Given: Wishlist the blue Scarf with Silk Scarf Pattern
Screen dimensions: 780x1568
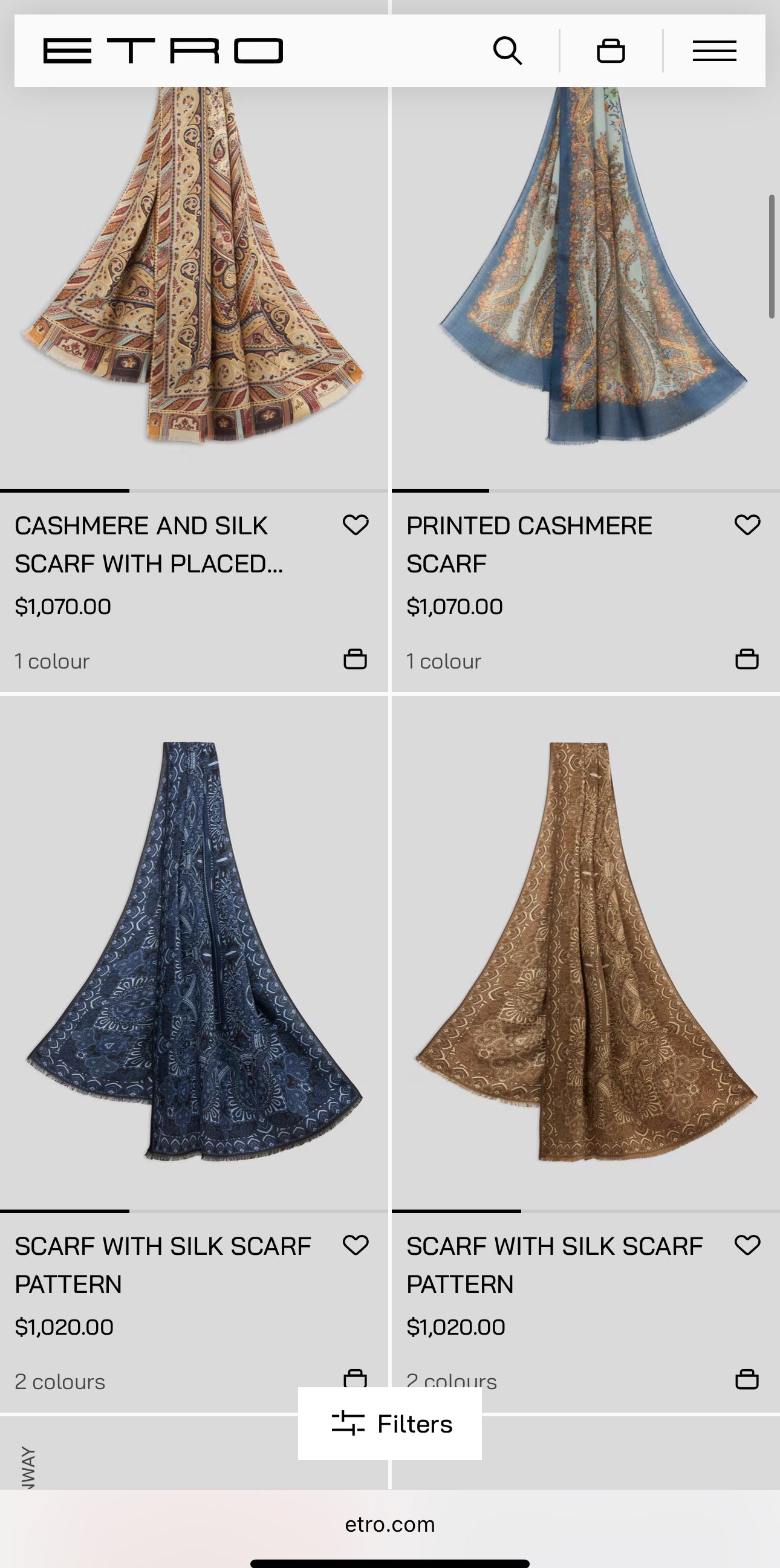Looking at the screenshot, I should click(356, 1245).
